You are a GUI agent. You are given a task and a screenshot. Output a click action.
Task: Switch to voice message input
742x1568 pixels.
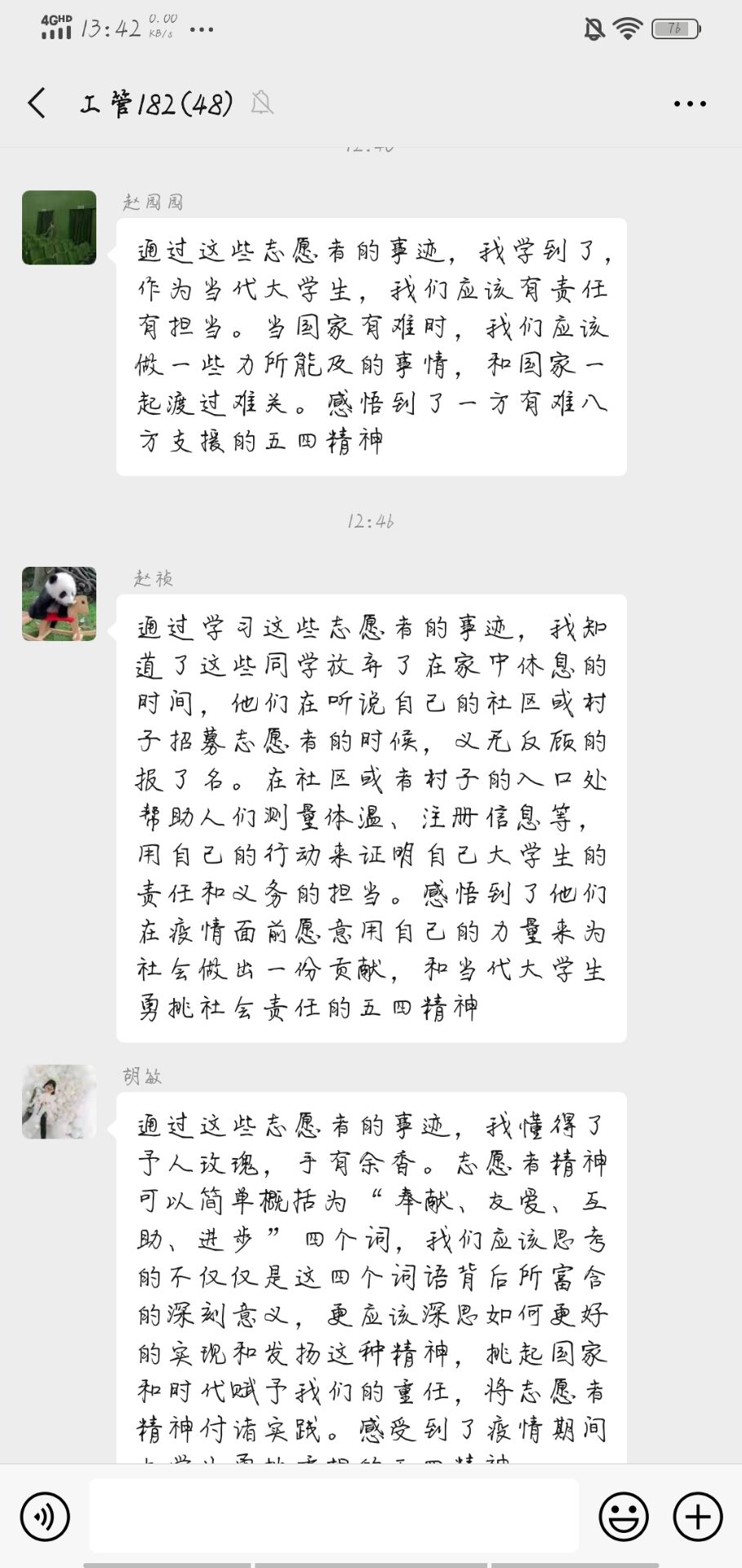45,1517
